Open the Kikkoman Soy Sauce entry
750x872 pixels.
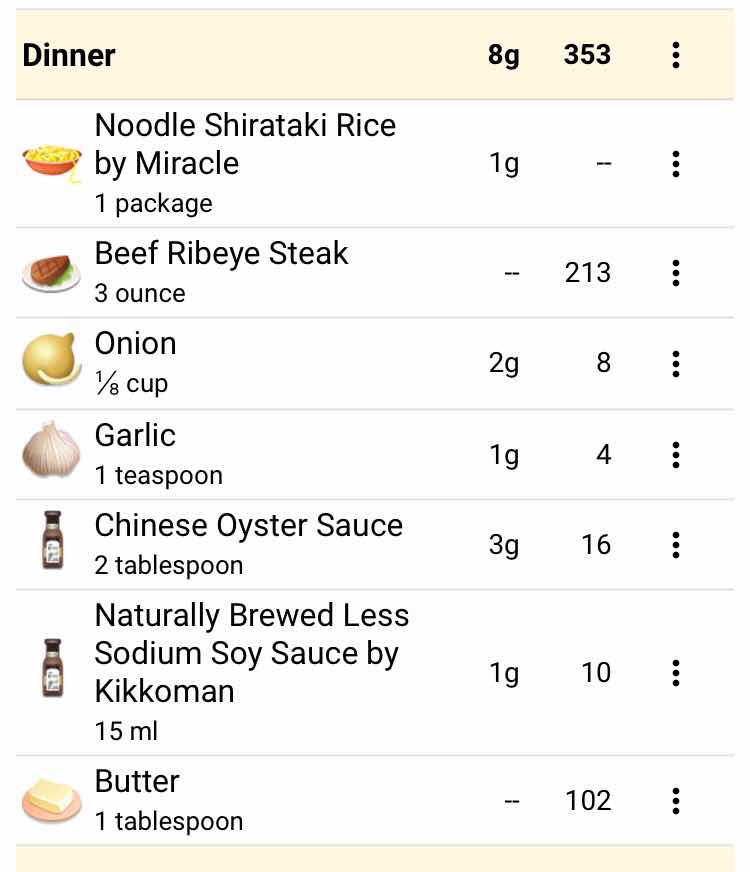tap(251, 671)
